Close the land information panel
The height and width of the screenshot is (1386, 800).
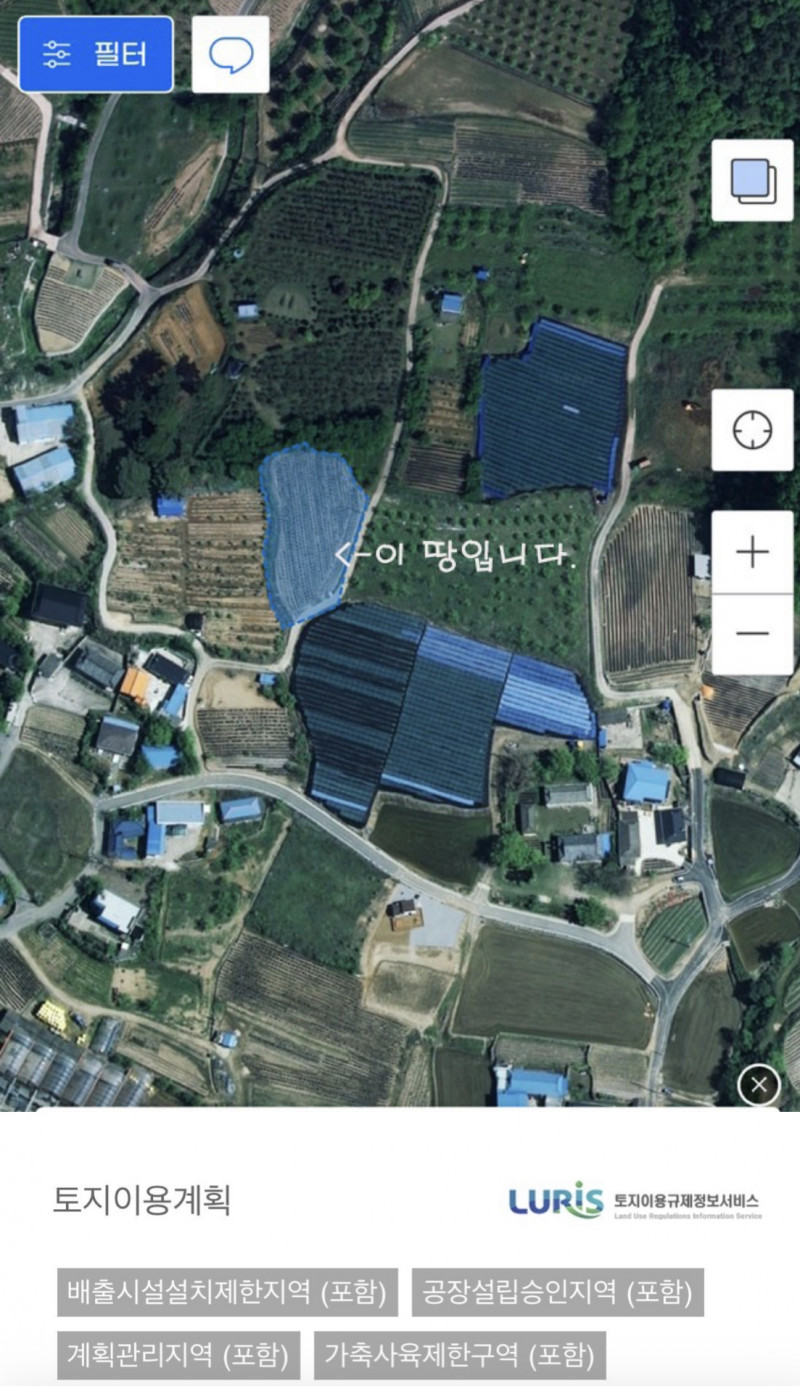pyautogui.click(x=759, y=1084)
